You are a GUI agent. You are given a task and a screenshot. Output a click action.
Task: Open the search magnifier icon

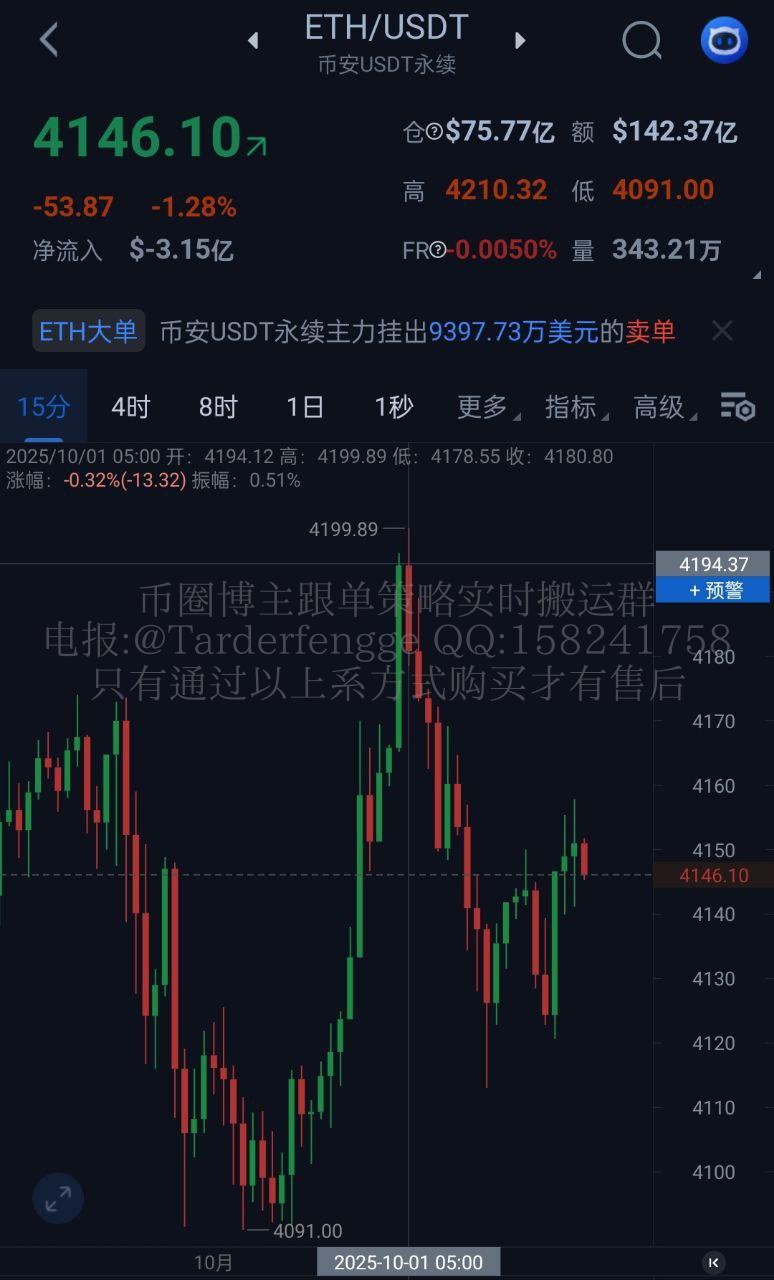642,40
